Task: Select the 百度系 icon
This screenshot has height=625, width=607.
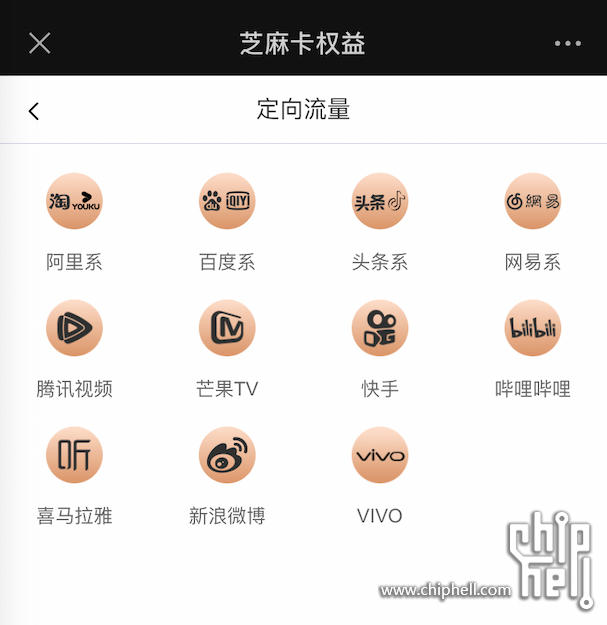Action: click(x=227, y=202)
